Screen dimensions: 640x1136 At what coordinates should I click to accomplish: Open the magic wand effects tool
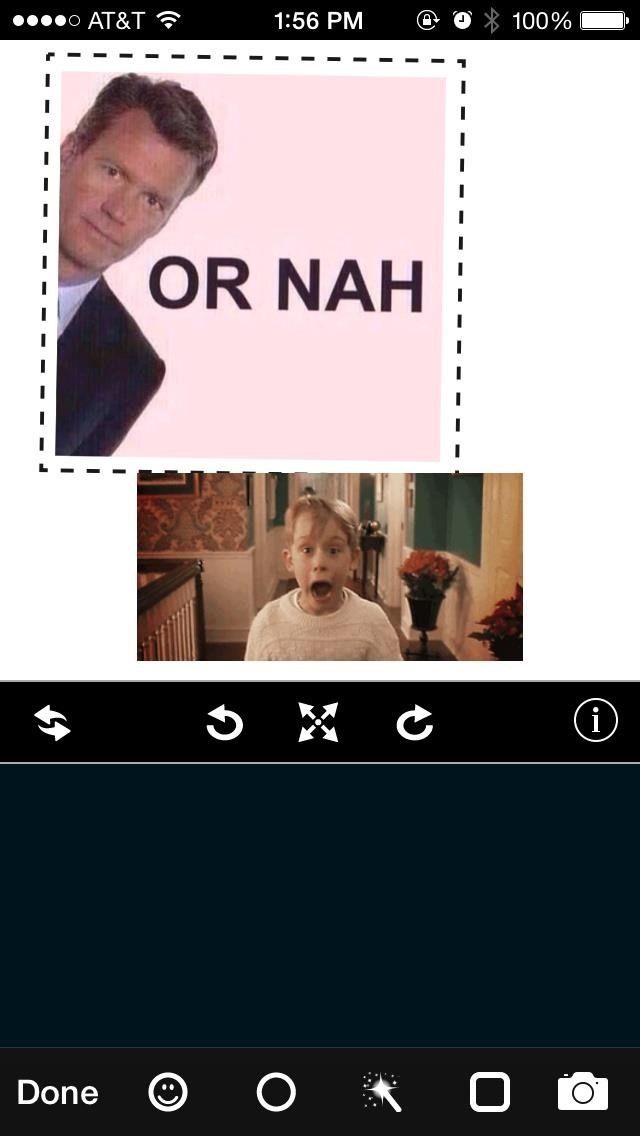(382, 1092)
